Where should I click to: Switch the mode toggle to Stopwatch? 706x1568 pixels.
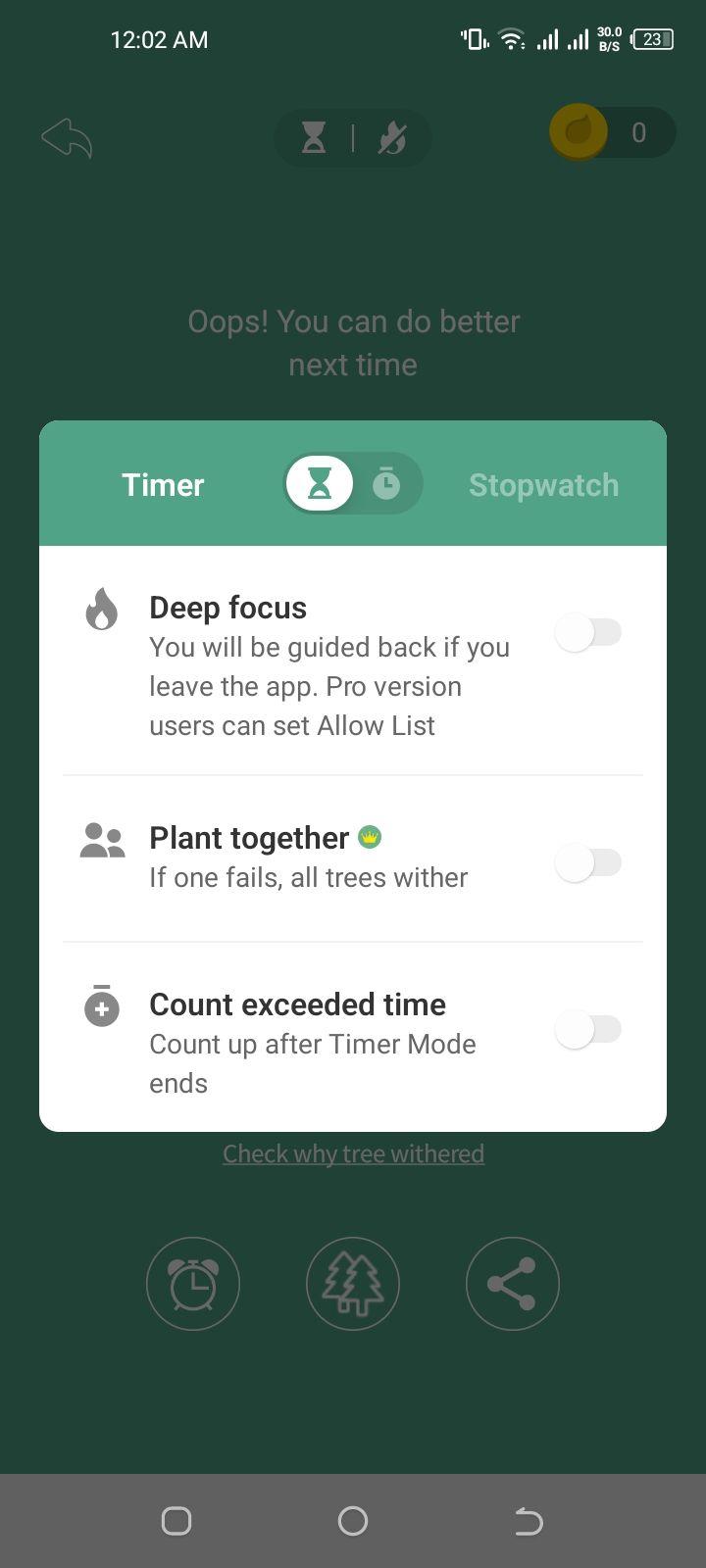386,484
